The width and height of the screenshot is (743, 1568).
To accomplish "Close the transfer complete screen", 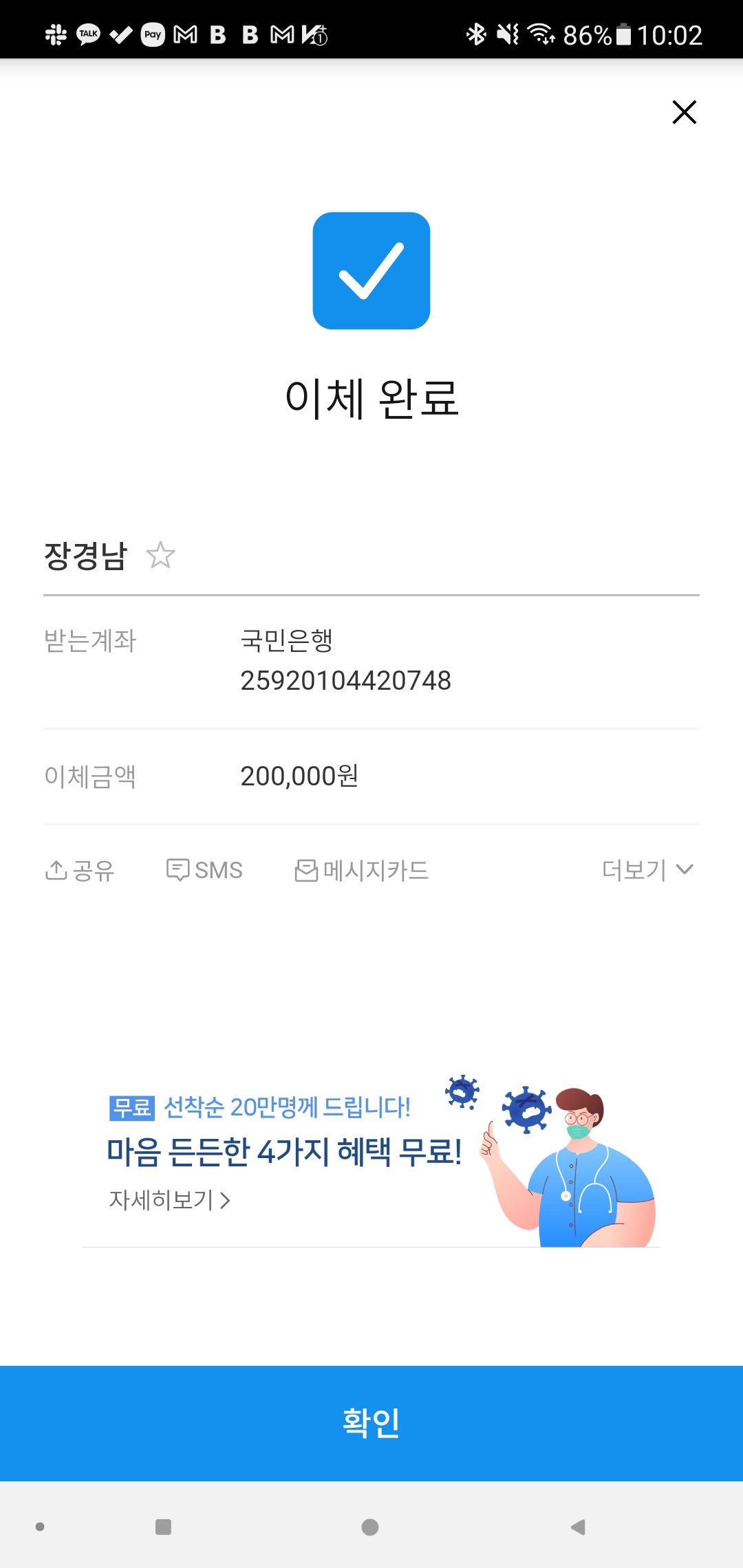I will coord(684,112).
